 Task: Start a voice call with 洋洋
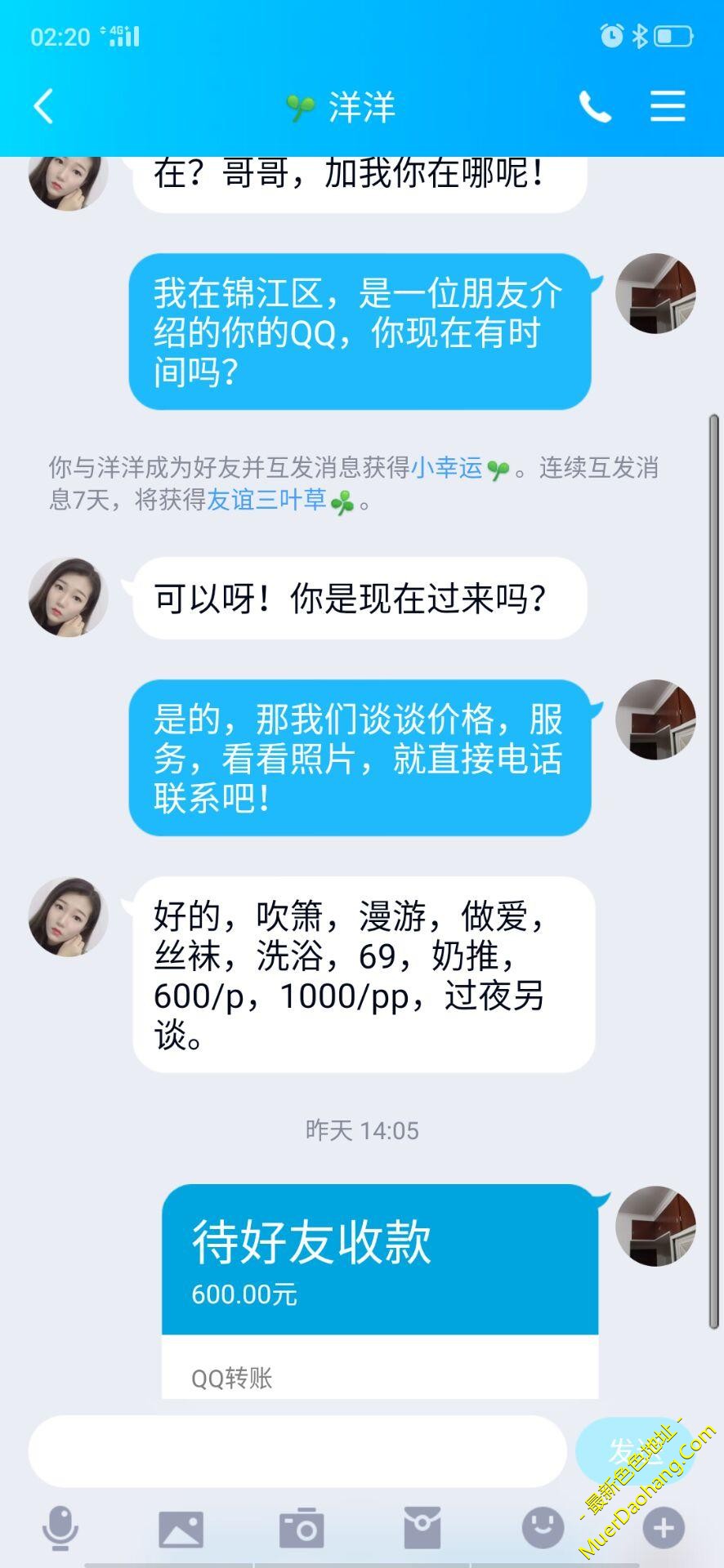pos(595,106)
